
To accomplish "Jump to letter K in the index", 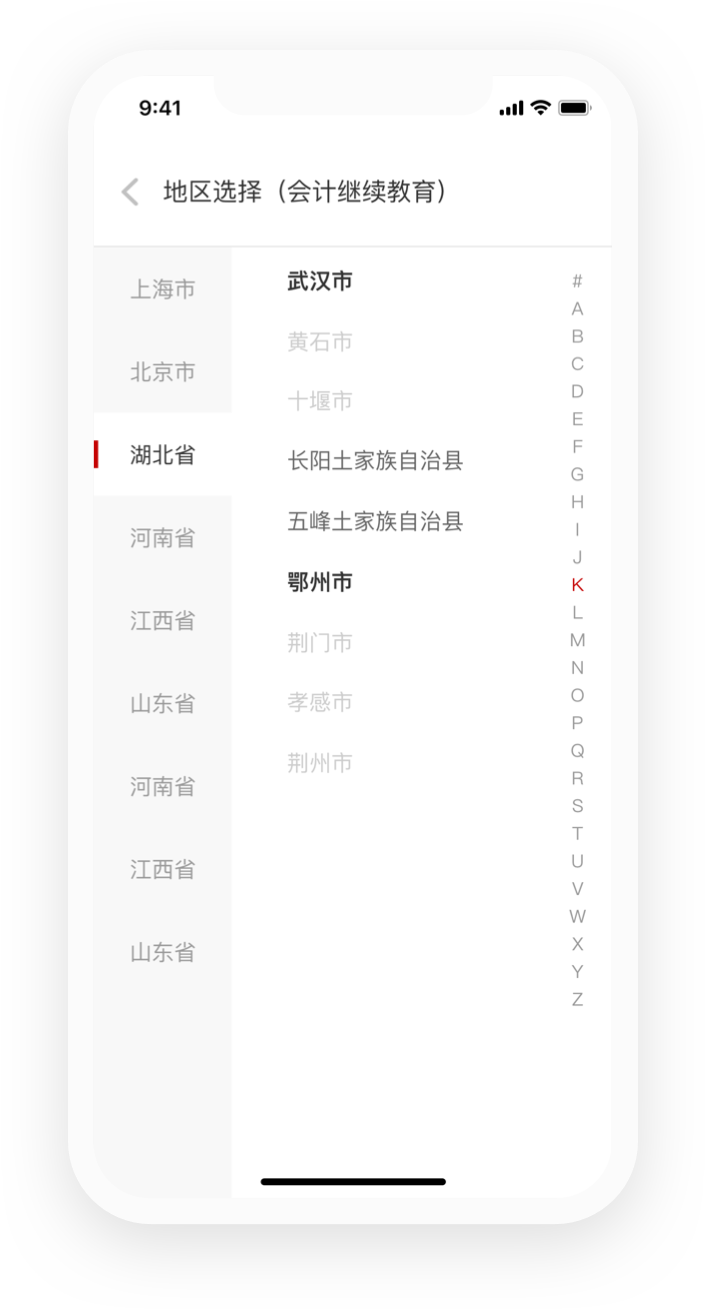I will [x=577, y=586].
